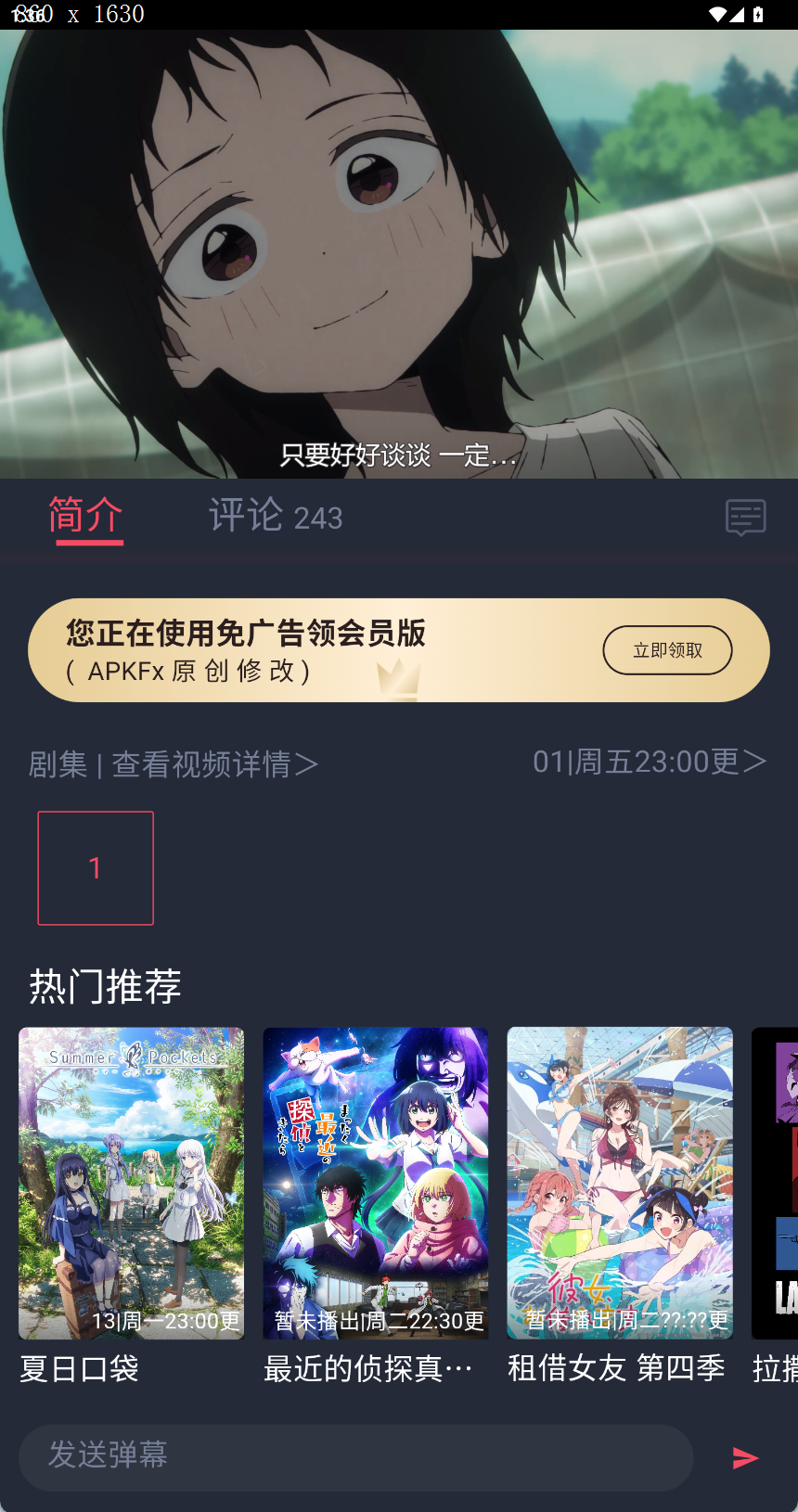Tap the 立即领取 button
798x1512 pixels.
click(667, 650)
